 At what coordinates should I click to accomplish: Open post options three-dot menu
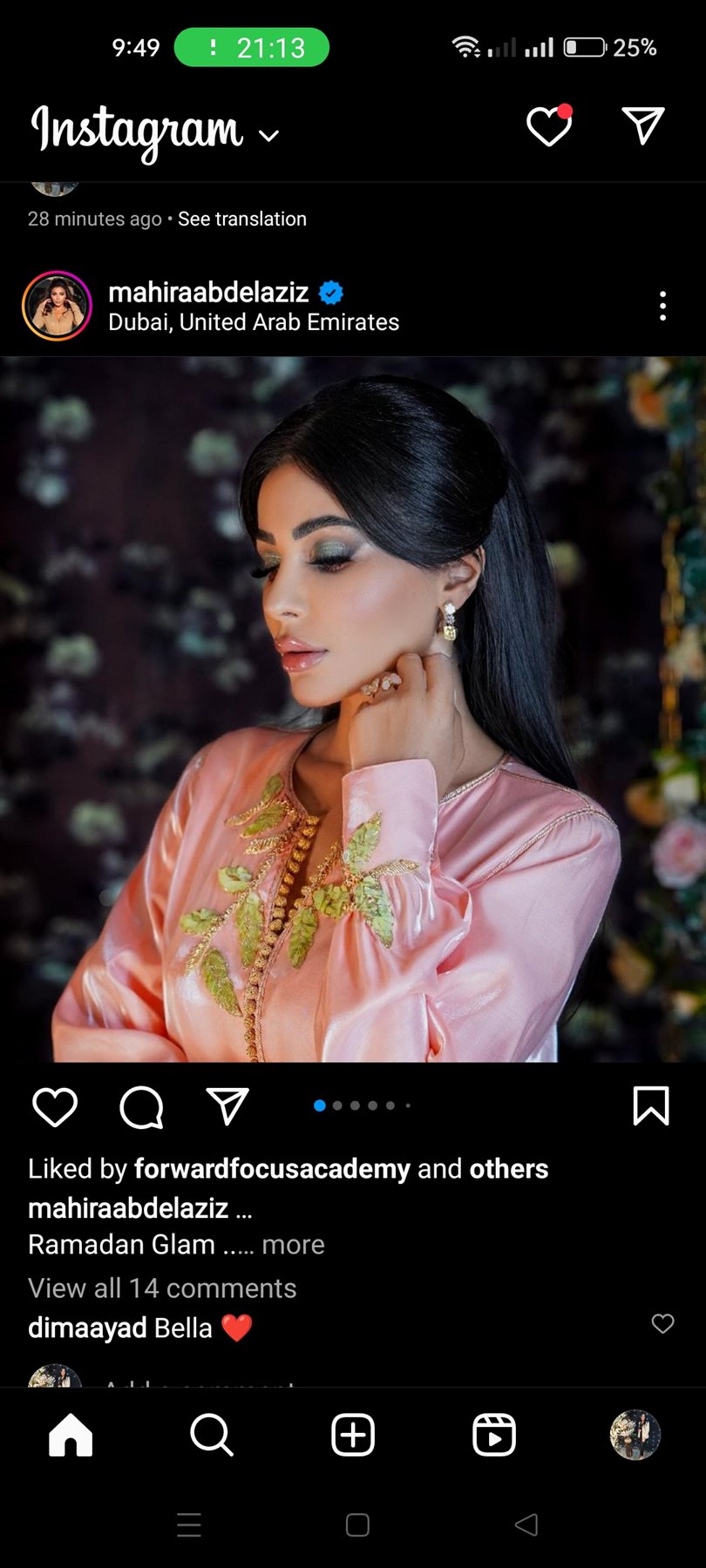pyautogui.click(x=662, y=306)
